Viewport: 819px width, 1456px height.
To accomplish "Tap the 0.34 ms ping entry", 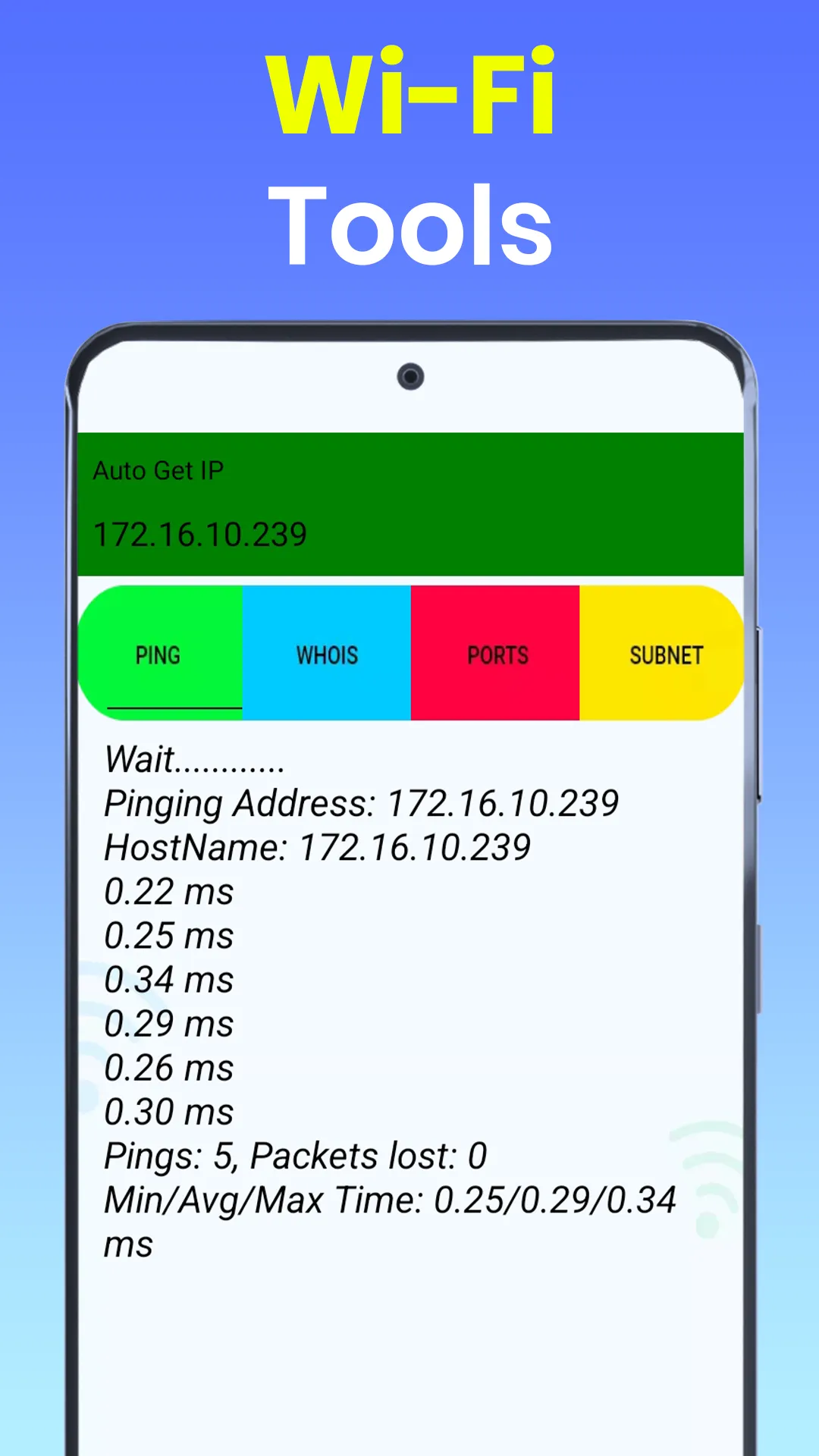I will pos(170,981).
